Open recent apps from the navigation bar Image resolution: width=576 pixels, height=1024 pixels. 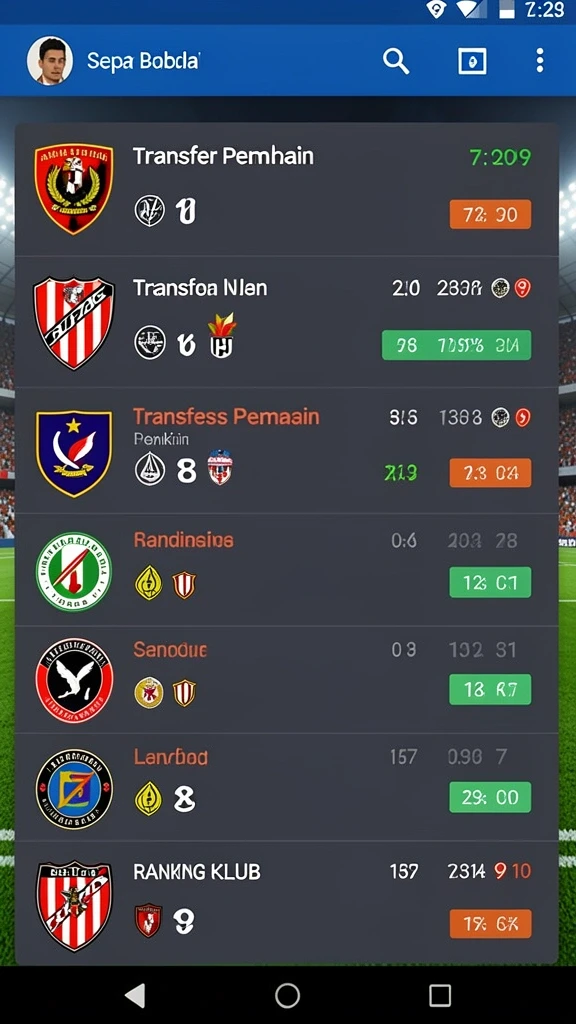coord(440,995)
